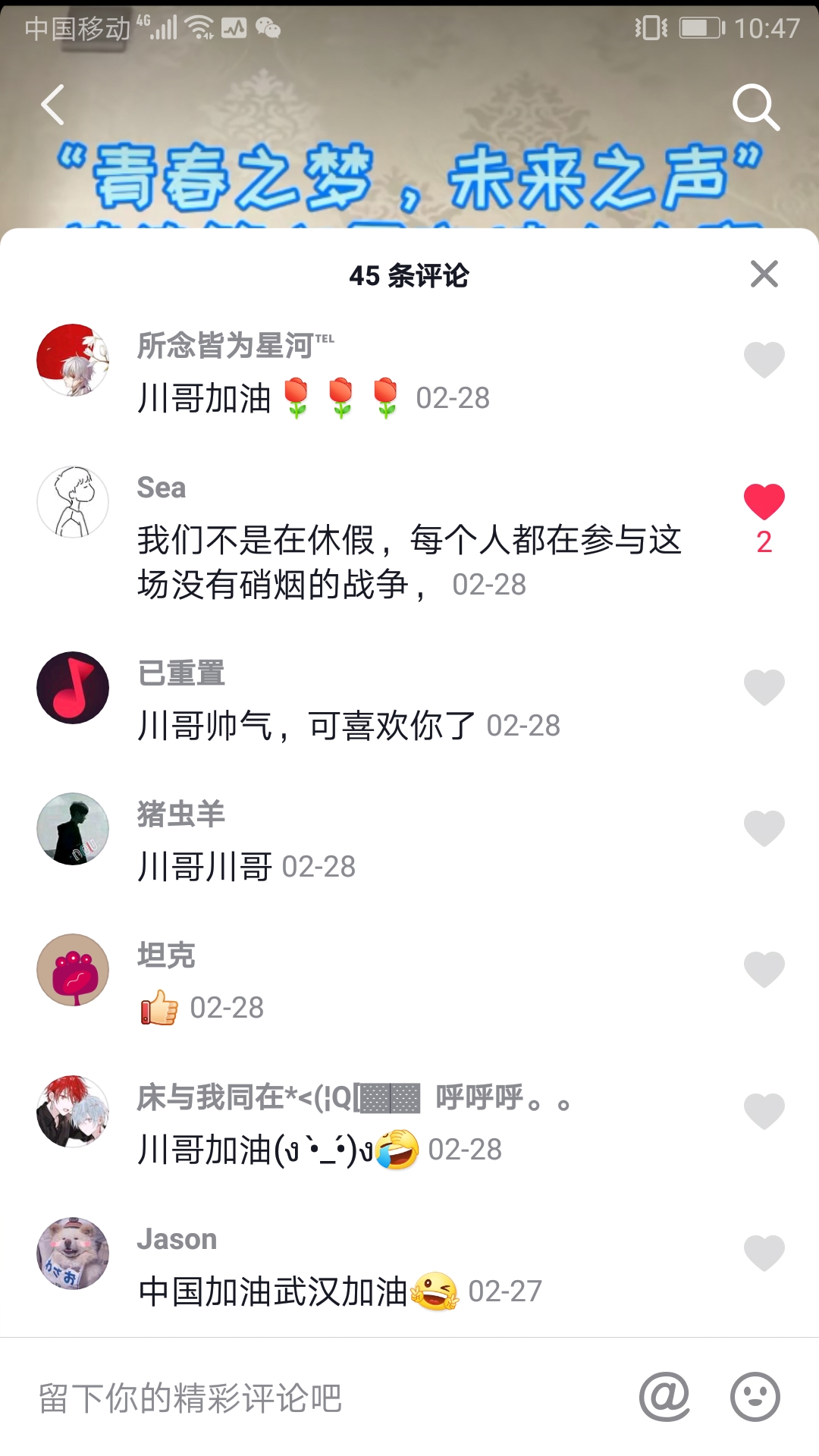Like 已重置's comment
819x1456 pixels.
pos(764,687)
